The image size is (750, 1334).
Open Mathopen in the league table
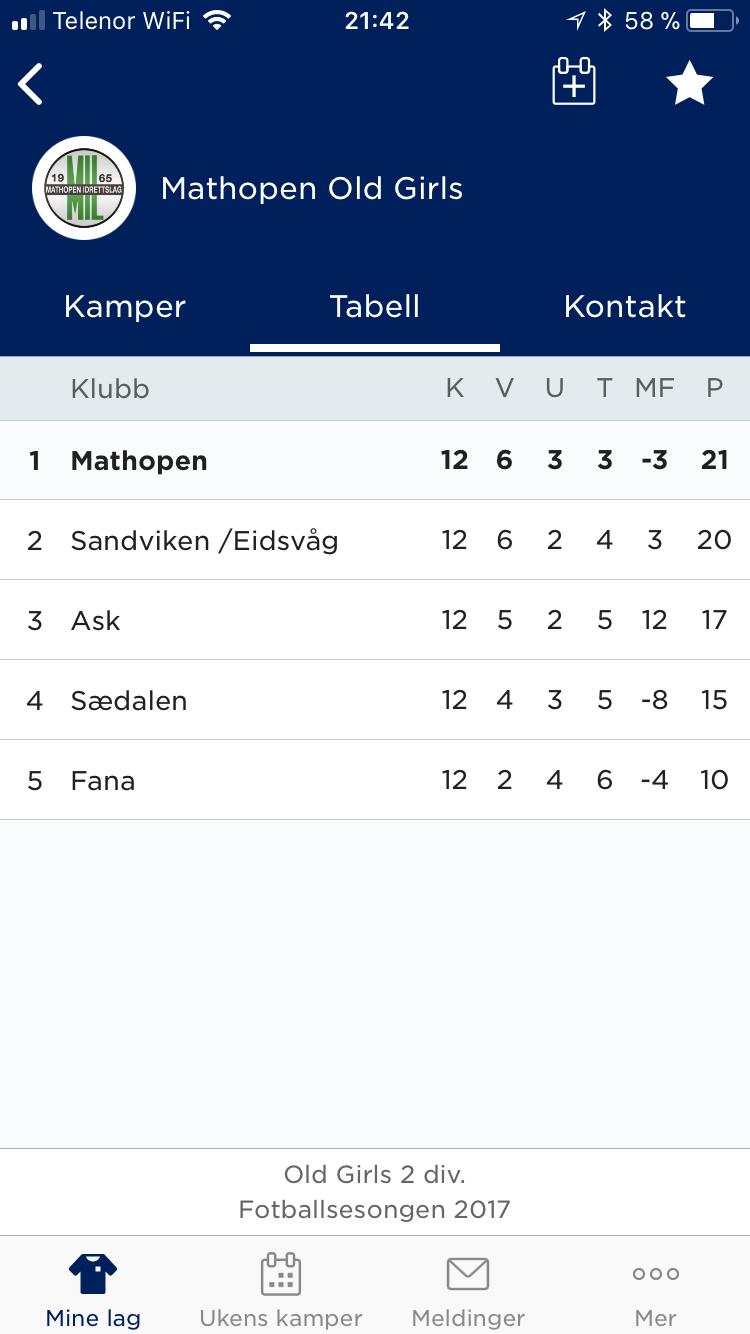click(375, 460)
